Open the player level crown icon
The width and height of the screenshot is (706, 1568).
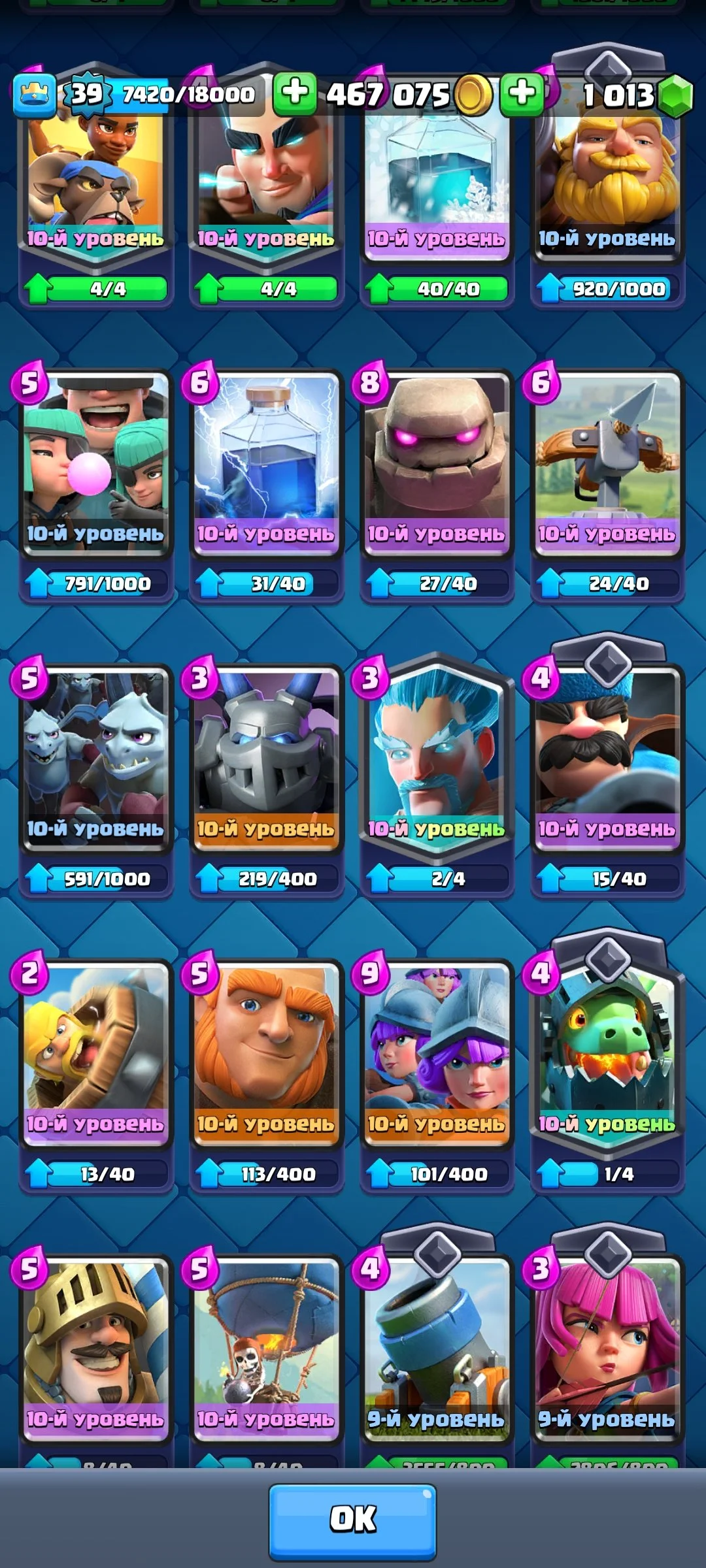pyautogui.click(x=33, y=95)
